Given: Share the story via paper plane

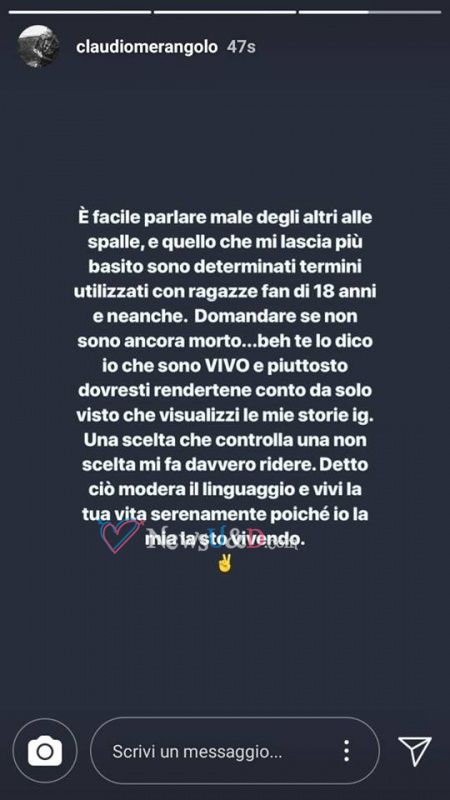Looking at the screenshot, I should (415, 751).
